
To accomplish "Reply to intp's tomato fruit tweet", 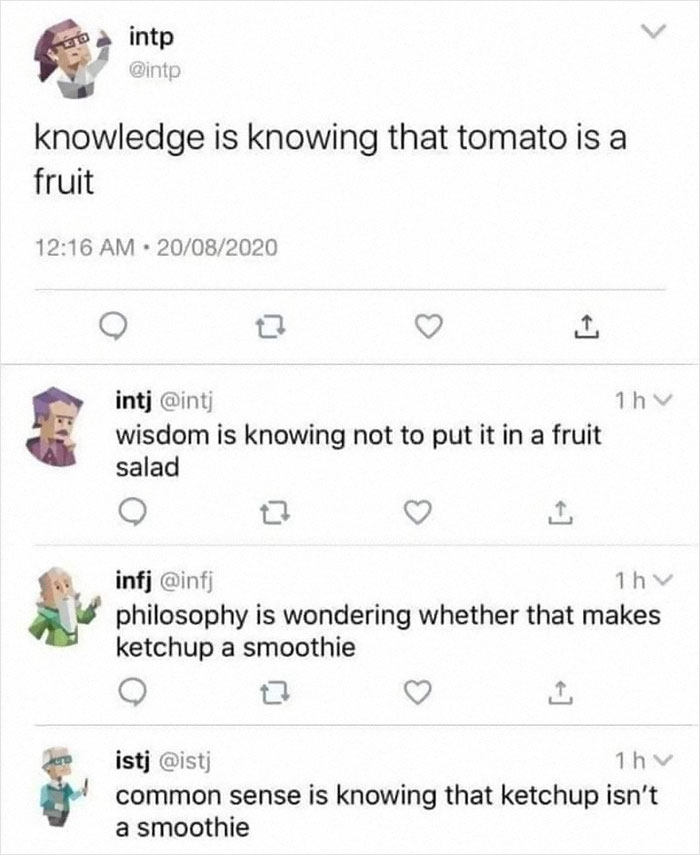I will [109, 327].
